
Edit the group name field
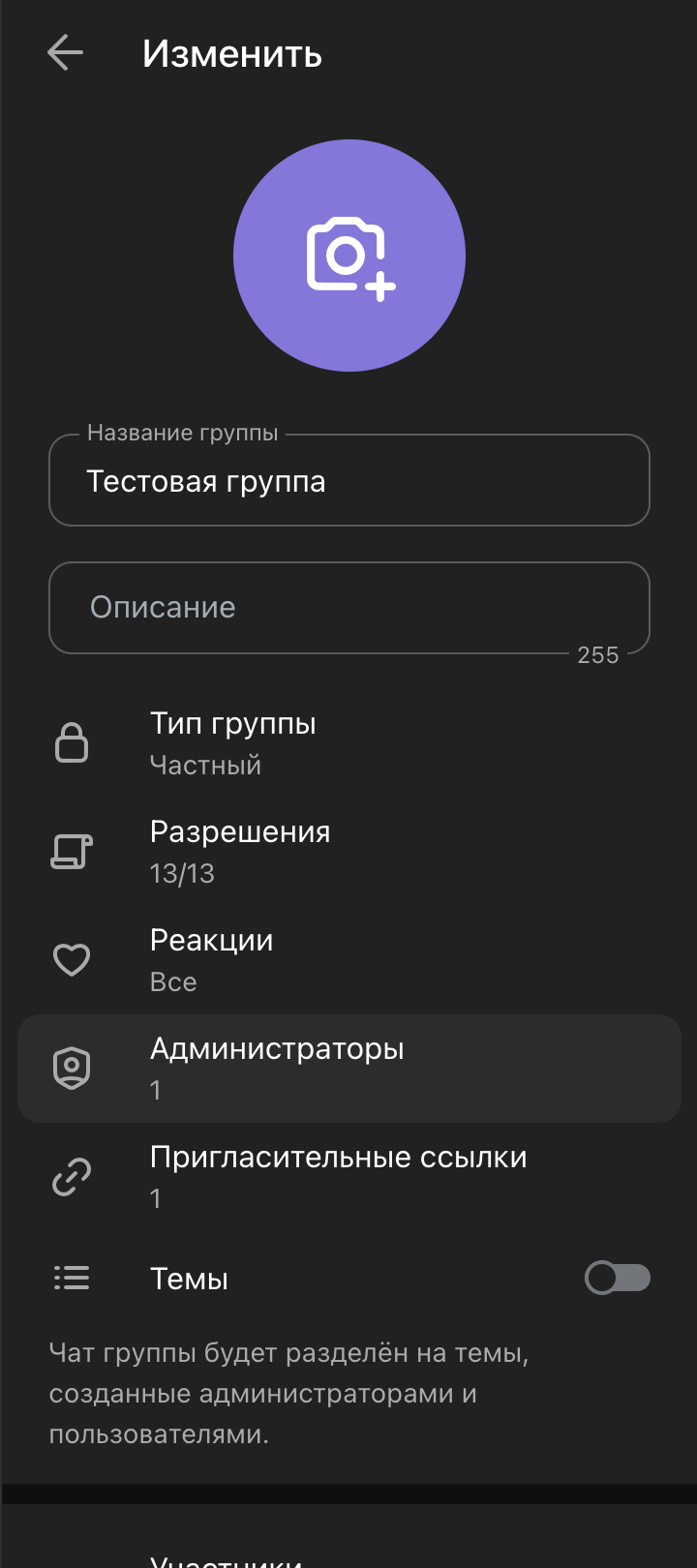349,480
